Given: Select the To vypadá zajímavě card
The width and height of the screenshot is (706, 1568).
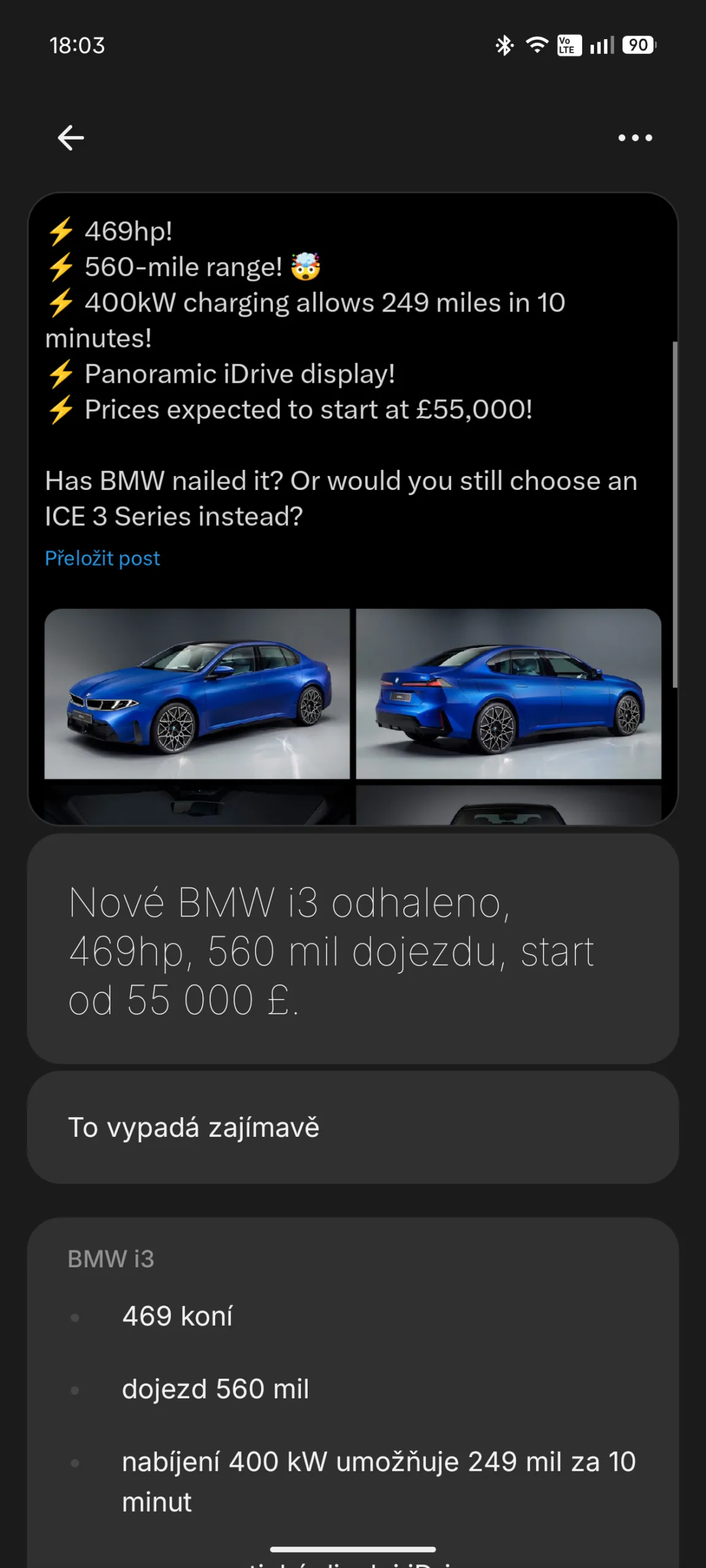Looking at the screenshot, I should click(x=352, y=1128).
